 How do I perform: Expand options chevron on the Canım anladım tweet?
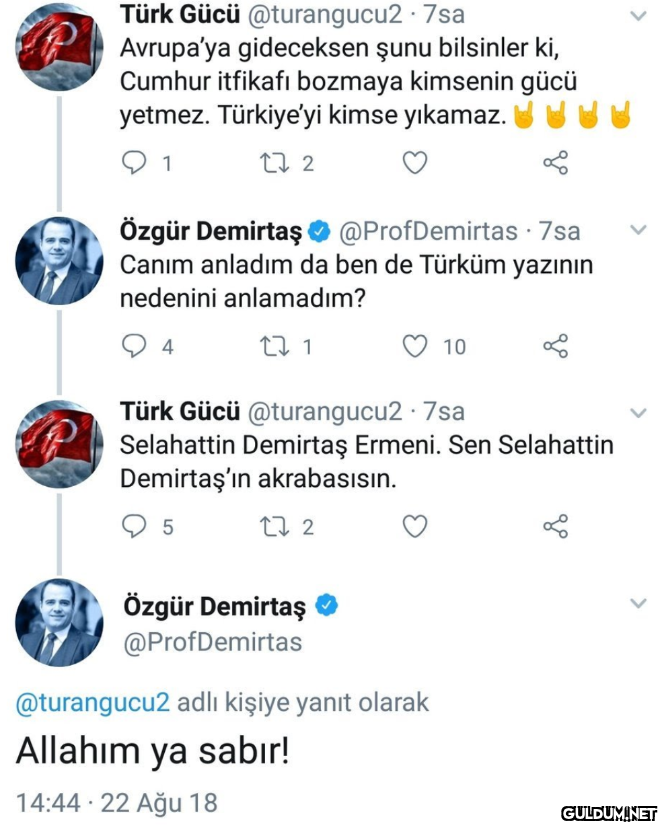[637, 229]
